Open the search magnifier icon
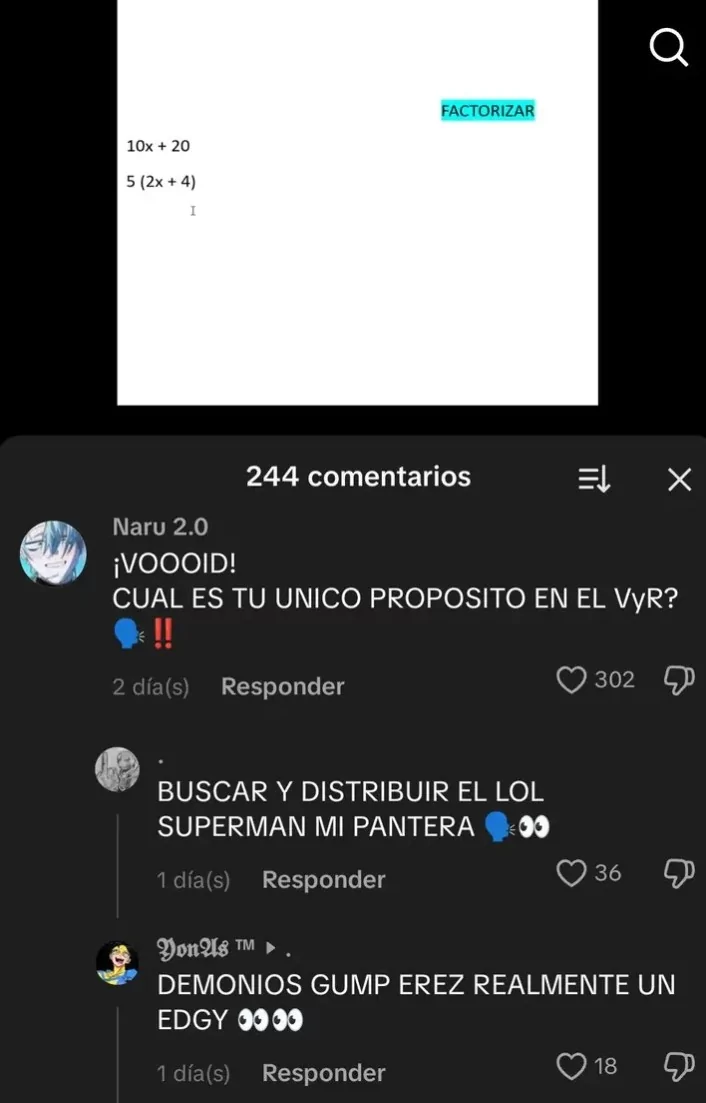 (668, 46)
